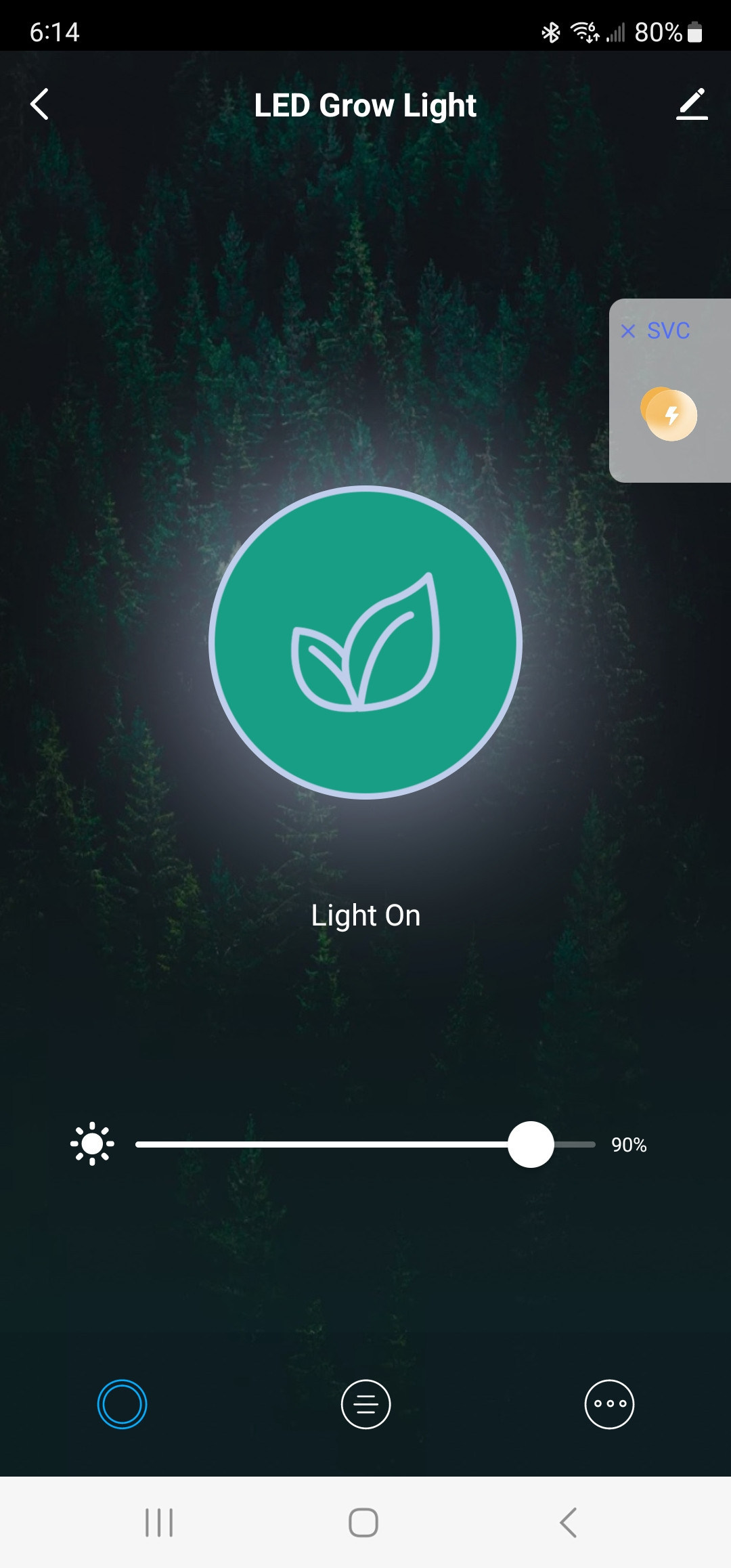This screenshot has height=1568, width=731.
Task: Edit the LED Grow Light device name
Action: (692, 104)
